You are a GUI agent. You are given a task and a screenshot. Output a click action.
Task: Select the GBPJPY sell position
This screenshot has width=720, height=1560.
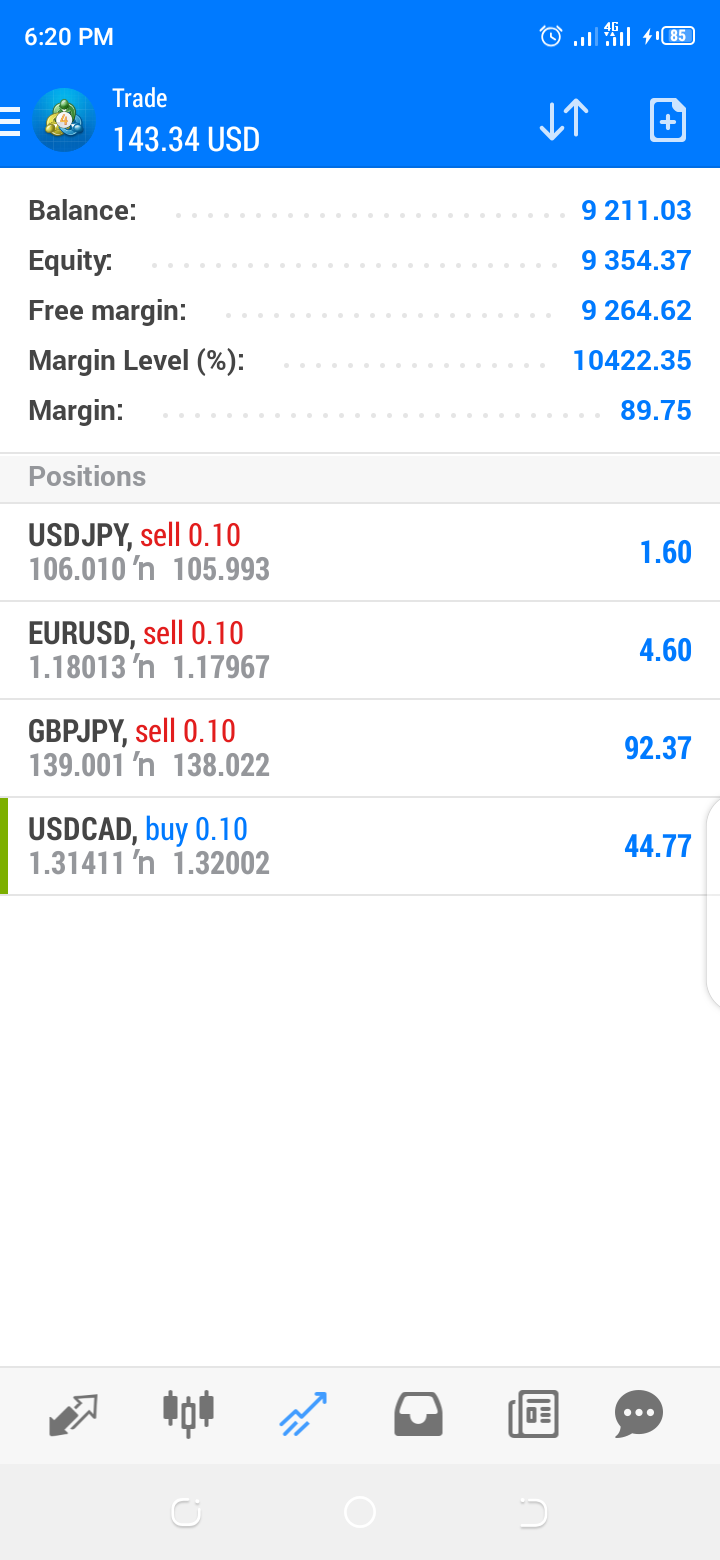click(360, 748)
